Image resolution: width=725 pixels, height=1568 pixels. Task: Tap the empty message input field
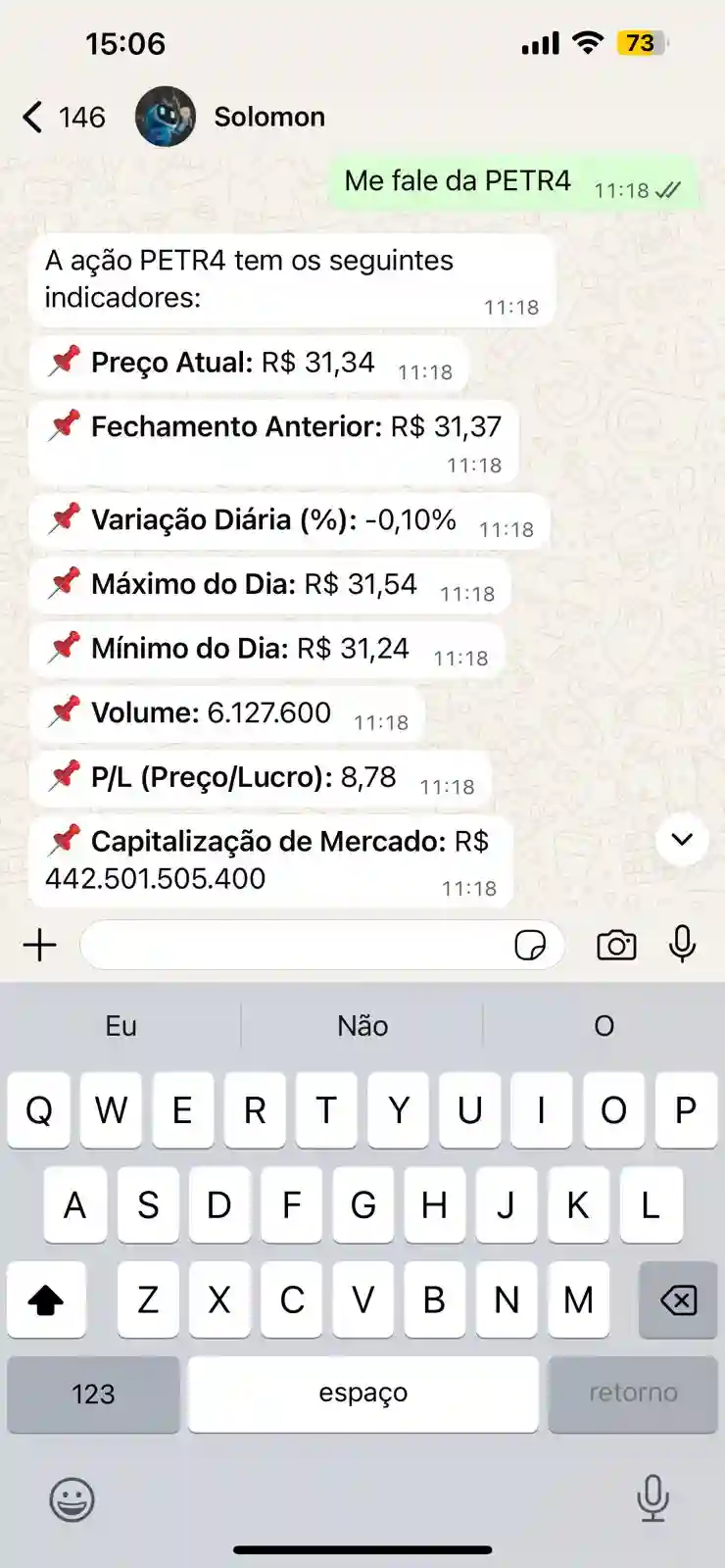294,945
